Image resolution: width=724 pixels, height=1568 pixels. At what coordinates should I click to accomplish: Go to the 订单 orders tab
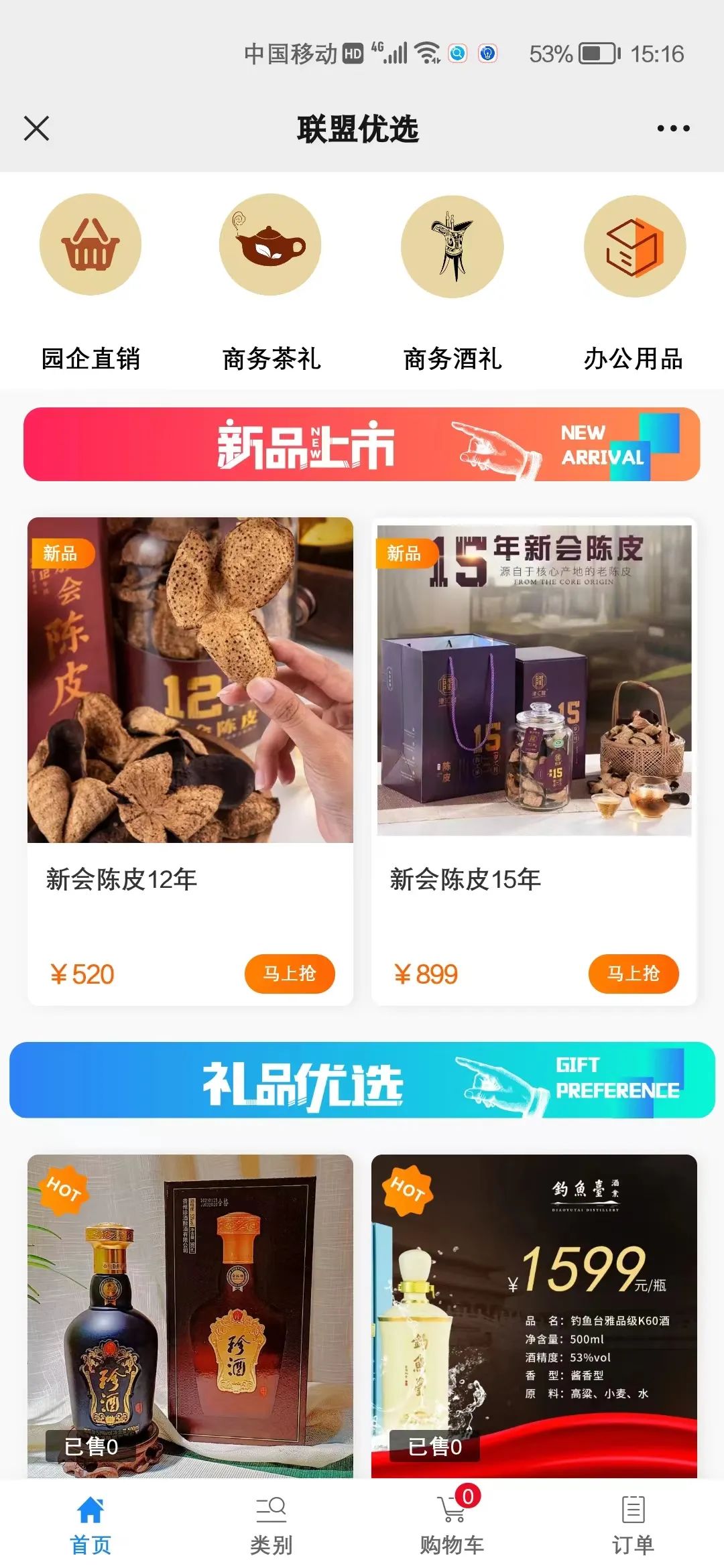point(633,1524)
